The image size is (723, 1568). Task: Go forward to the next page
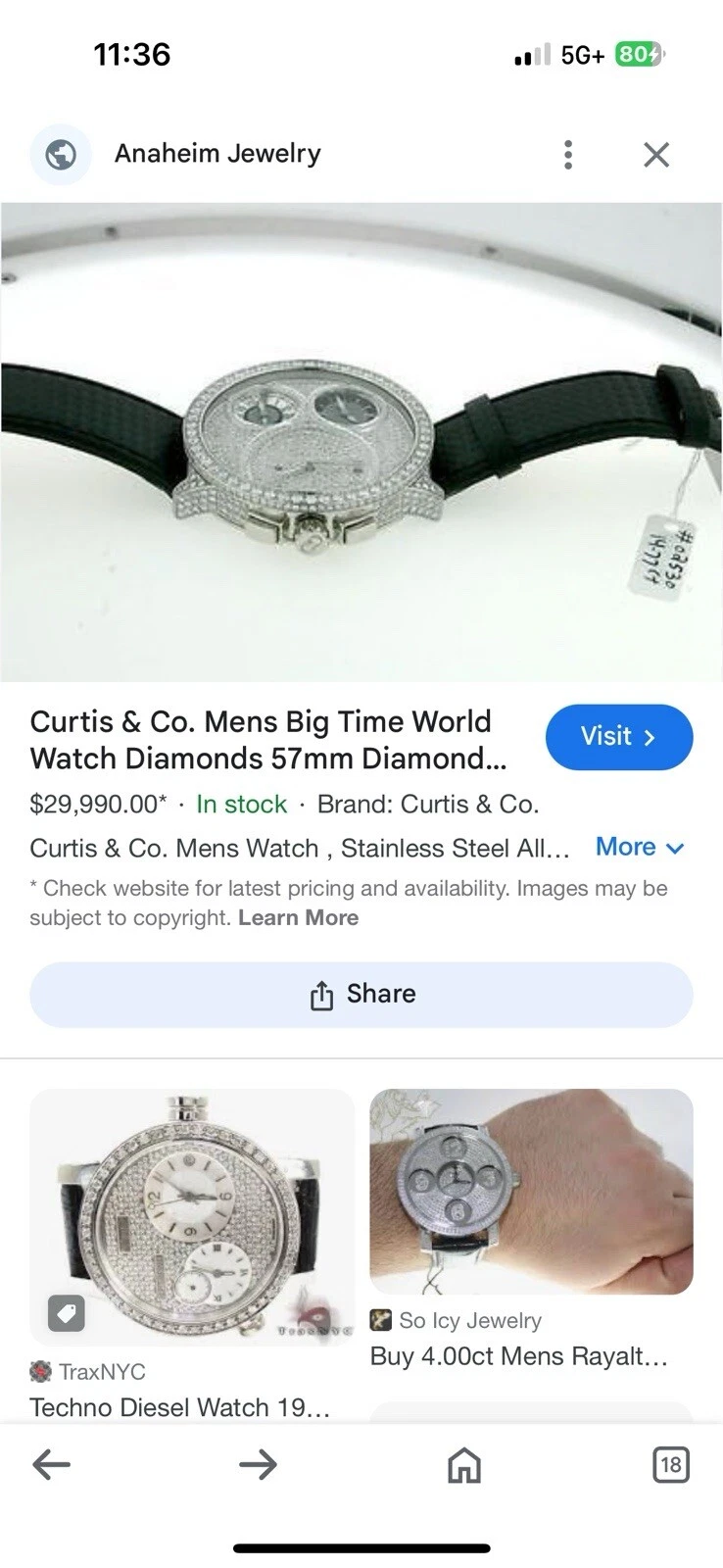click(259, 1464)
